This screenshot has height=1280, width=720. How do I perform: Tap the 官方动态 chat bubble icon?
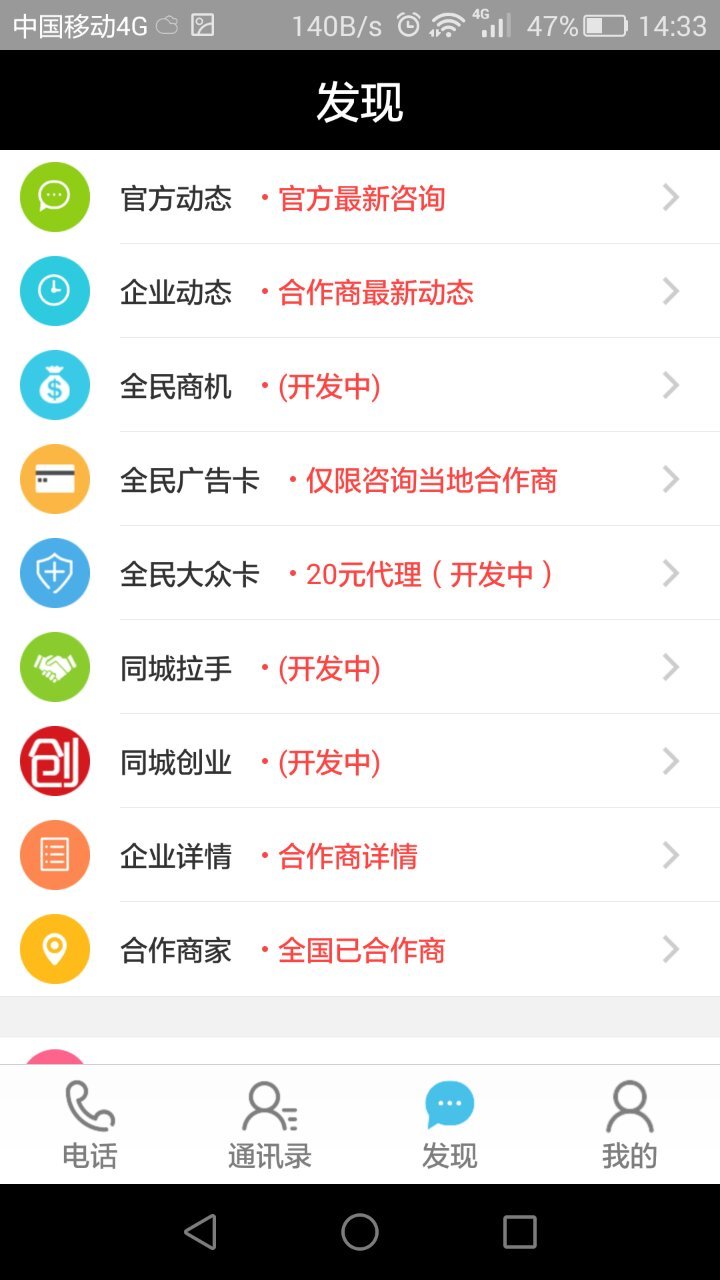tap(55, 197)
